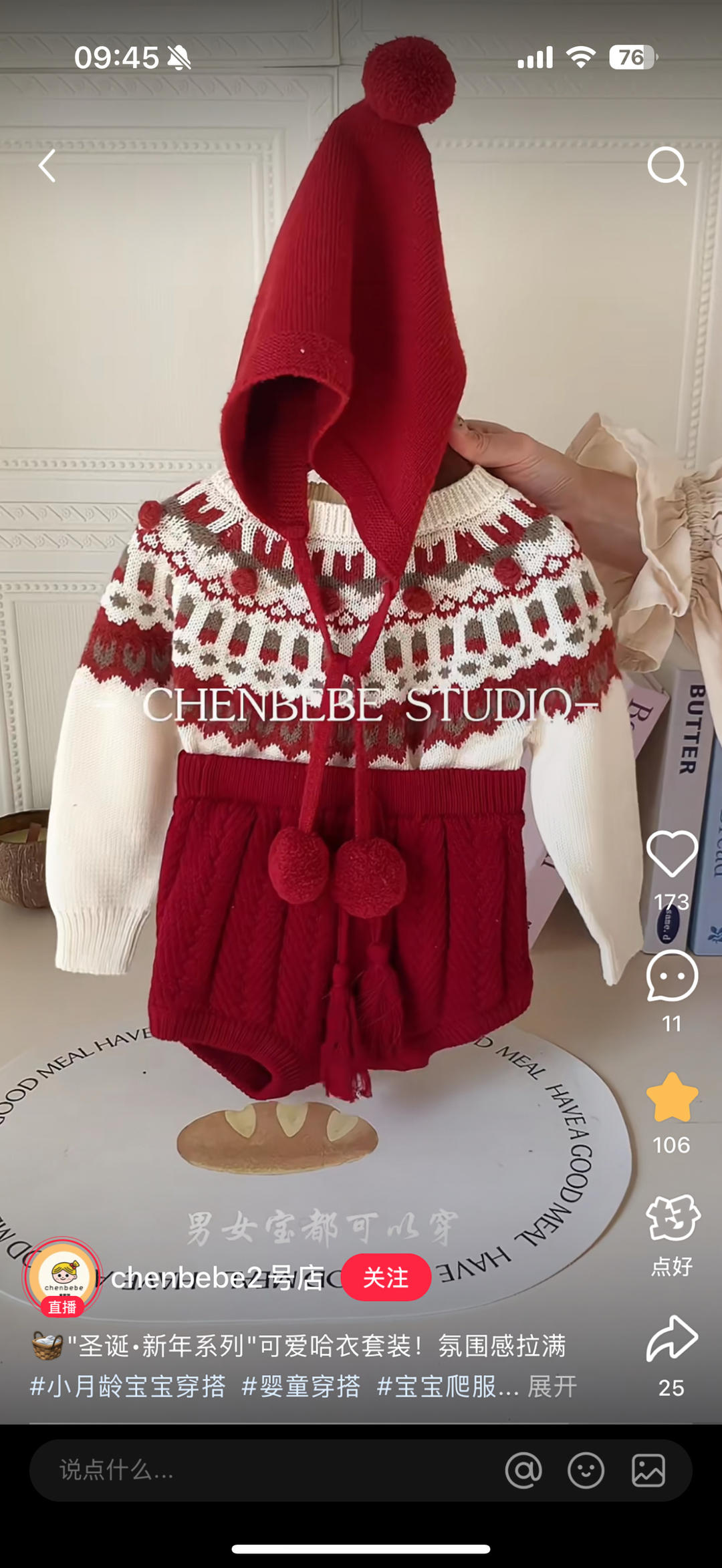
Task: Open hashtag #婴童穿搭
Action: (301, 1386)
